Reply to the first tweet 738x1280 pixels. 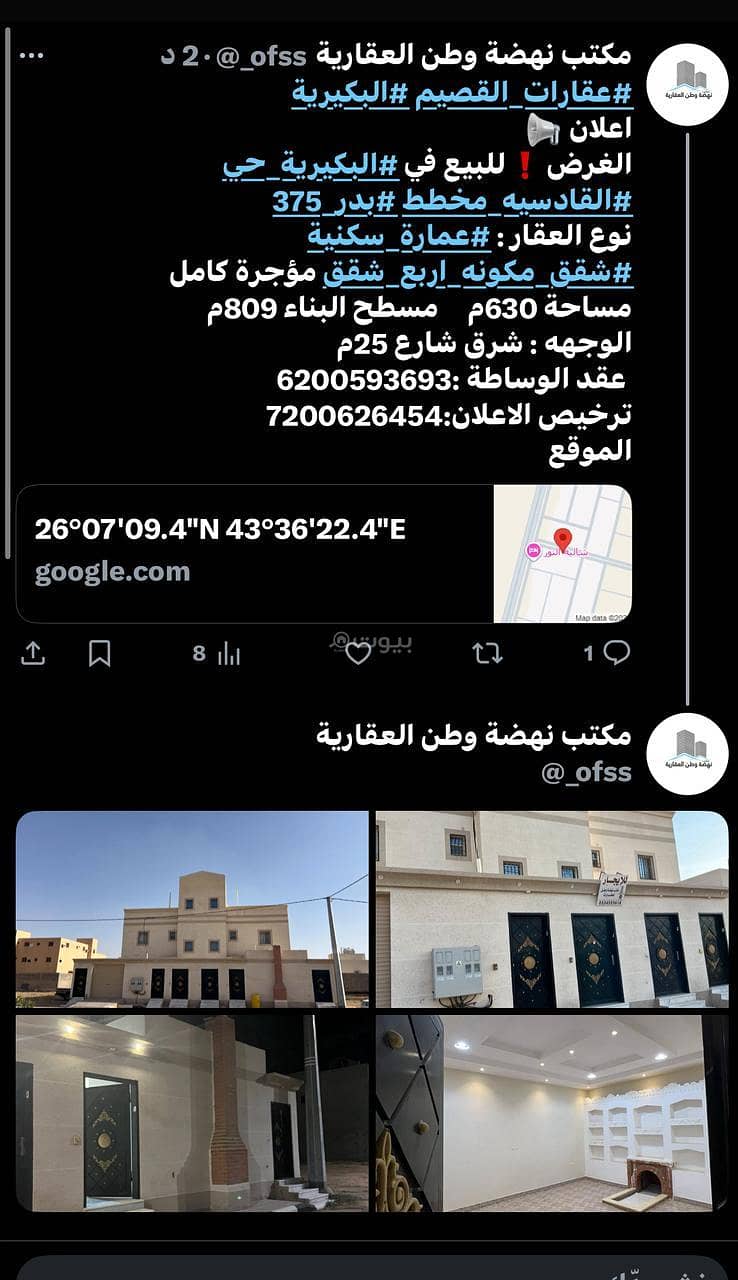click(608, 653)
